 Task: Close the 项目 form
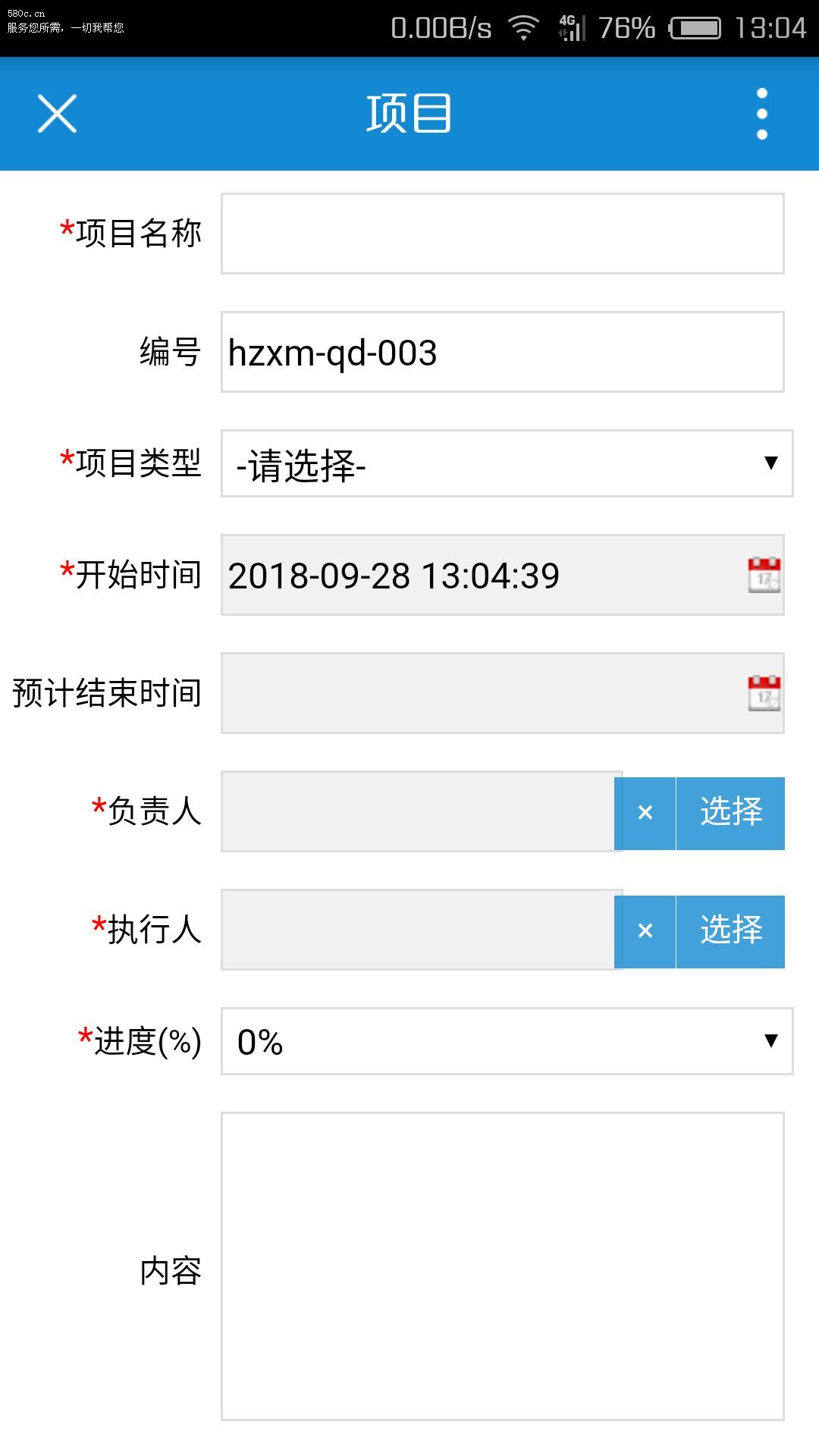58,114
